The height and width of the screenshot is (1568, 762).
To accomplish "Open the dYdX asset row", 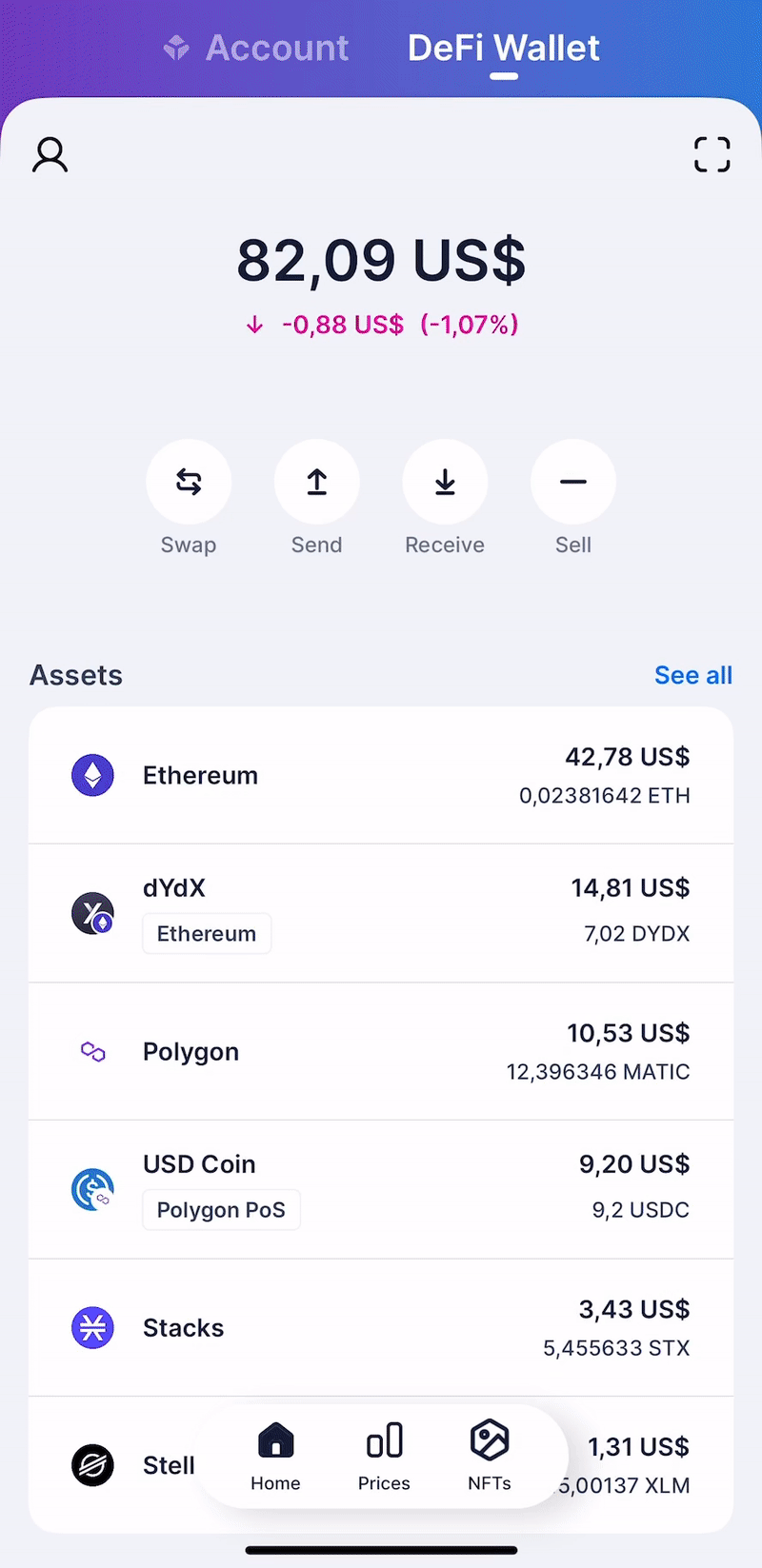I will tap(381, 913).
